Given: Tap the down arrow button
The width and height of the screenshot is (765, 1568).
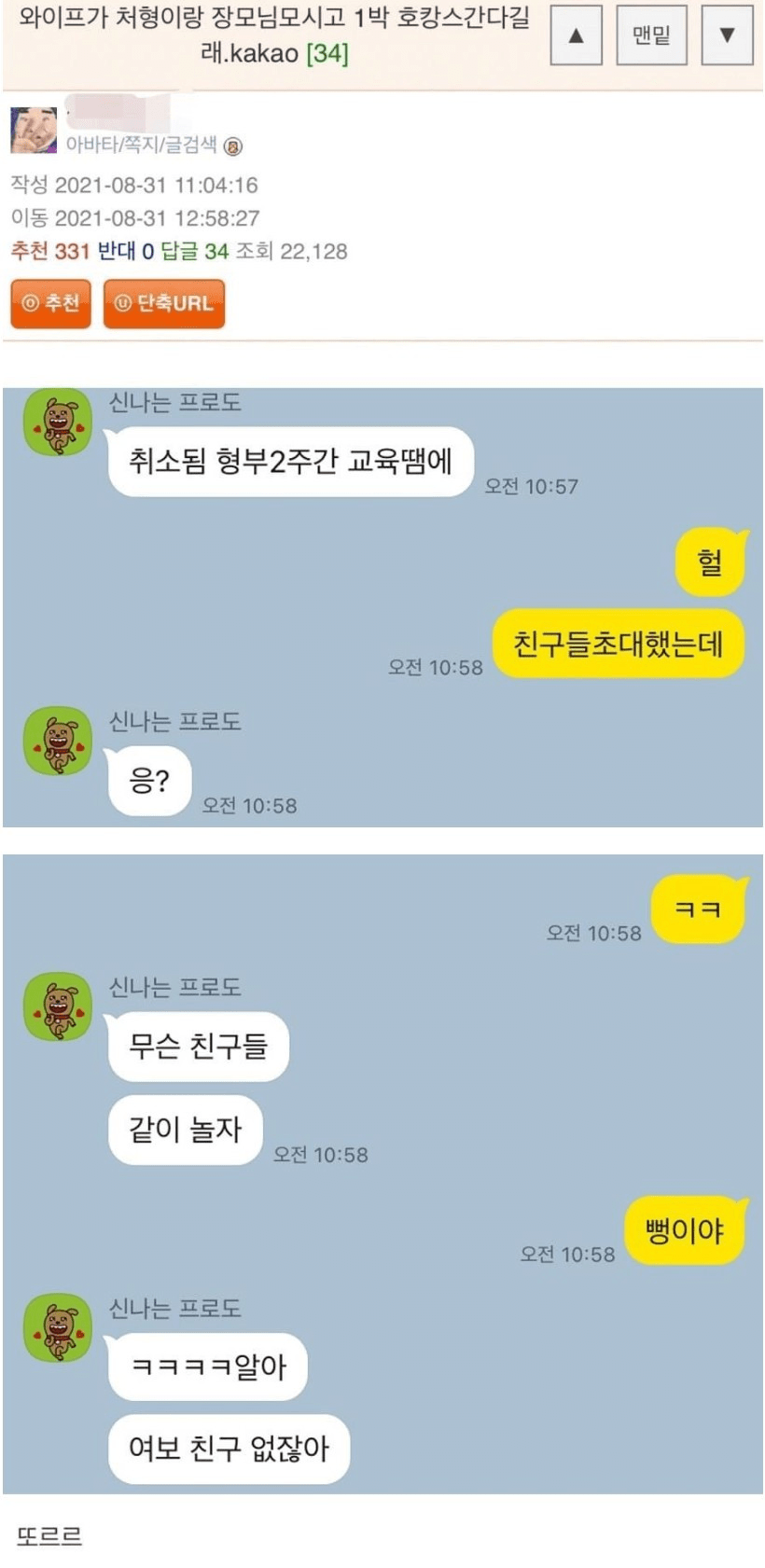Looking at the screenshot, I should coord(727,36).
